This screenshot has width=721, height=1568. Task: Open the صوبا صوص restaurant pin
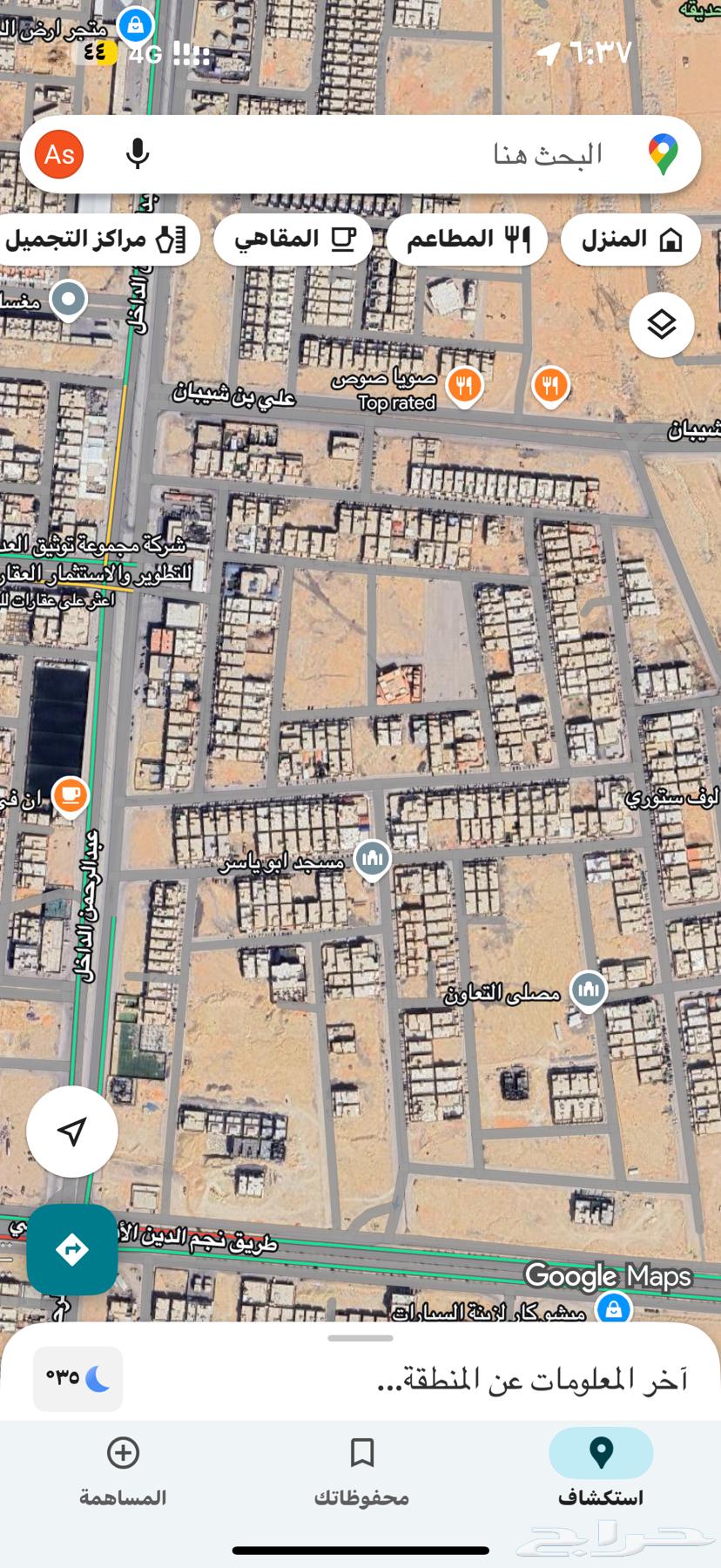464,384
